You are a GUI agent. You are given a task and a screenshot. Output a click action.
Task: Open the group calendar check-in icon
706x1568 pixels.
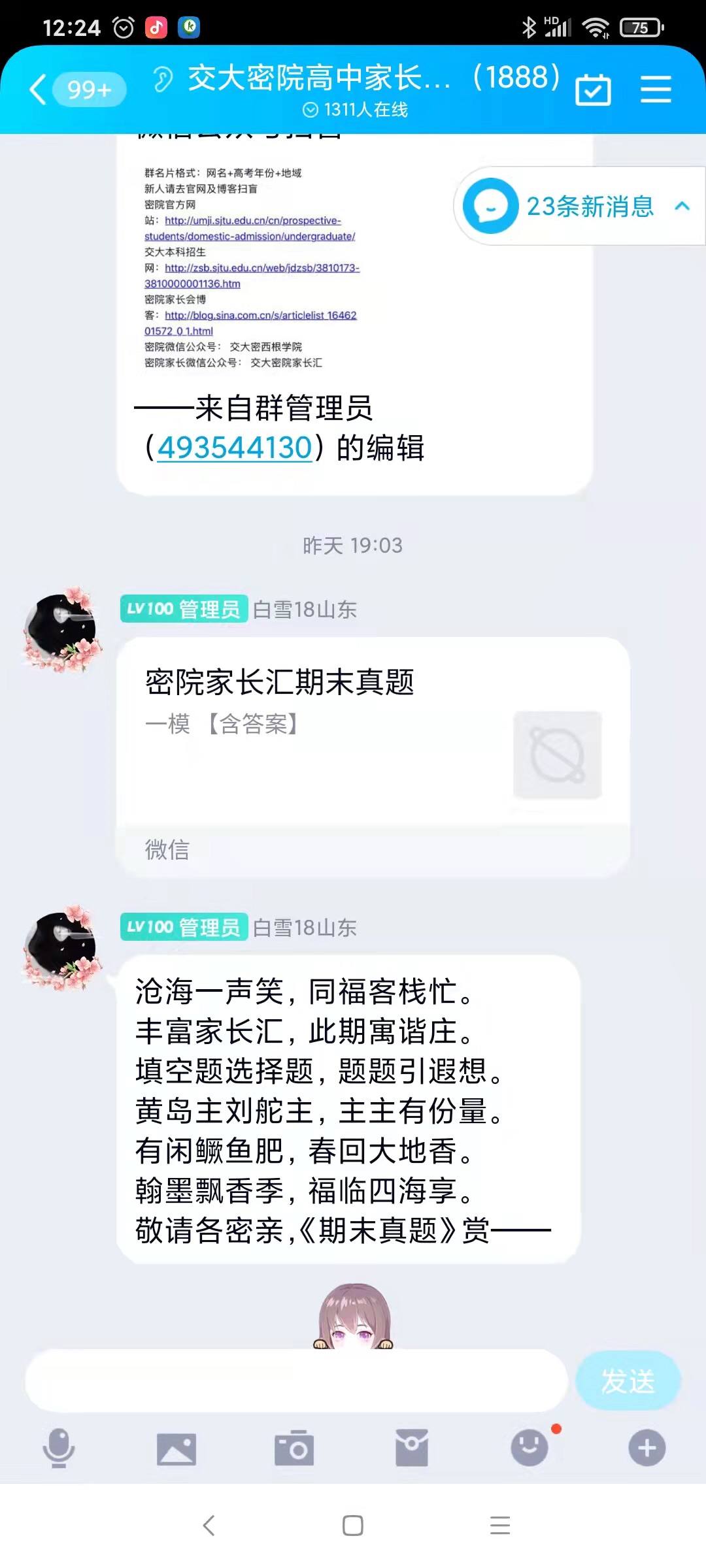593,90
